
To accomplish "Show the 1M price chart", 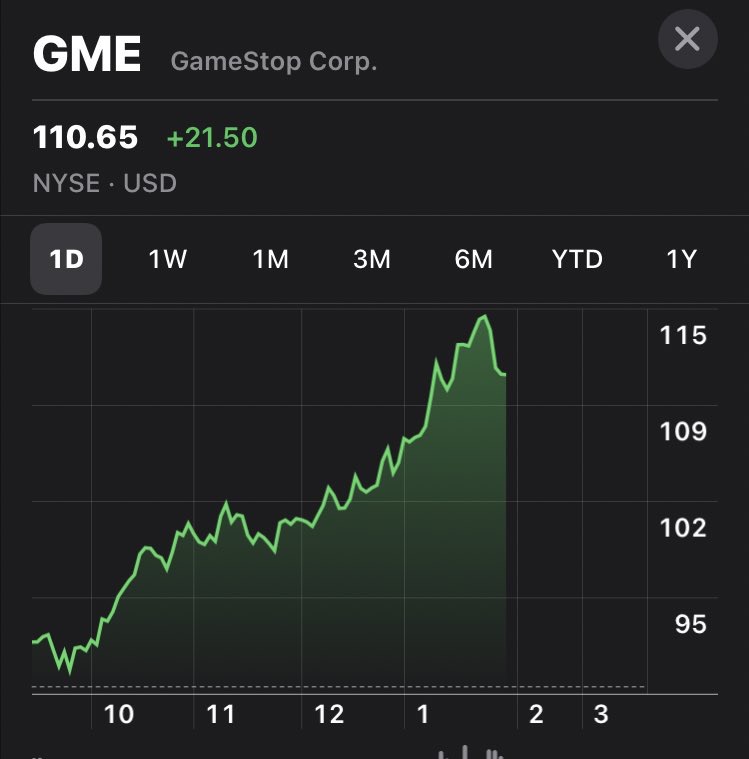I will [270, 259].
